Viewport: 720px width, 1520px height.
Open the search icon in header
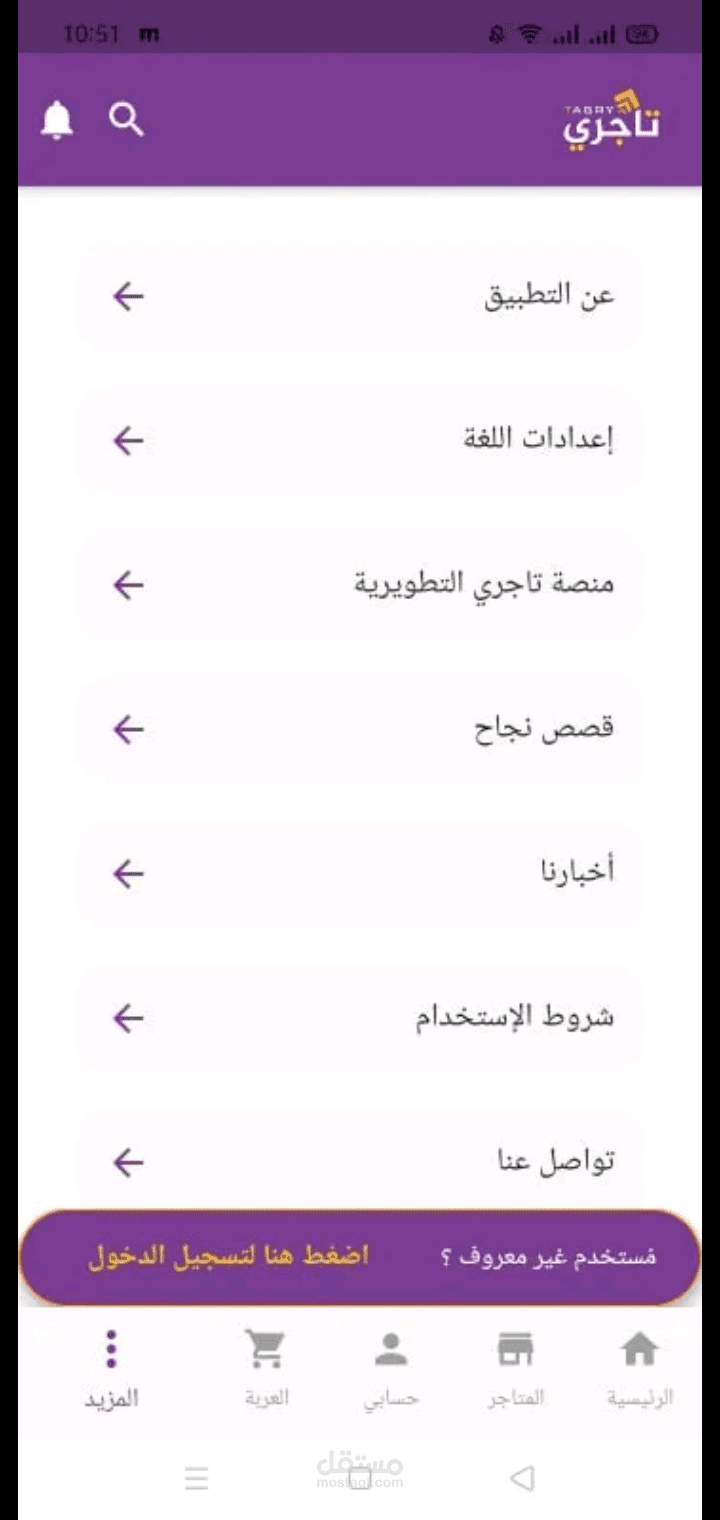[126, 120]
